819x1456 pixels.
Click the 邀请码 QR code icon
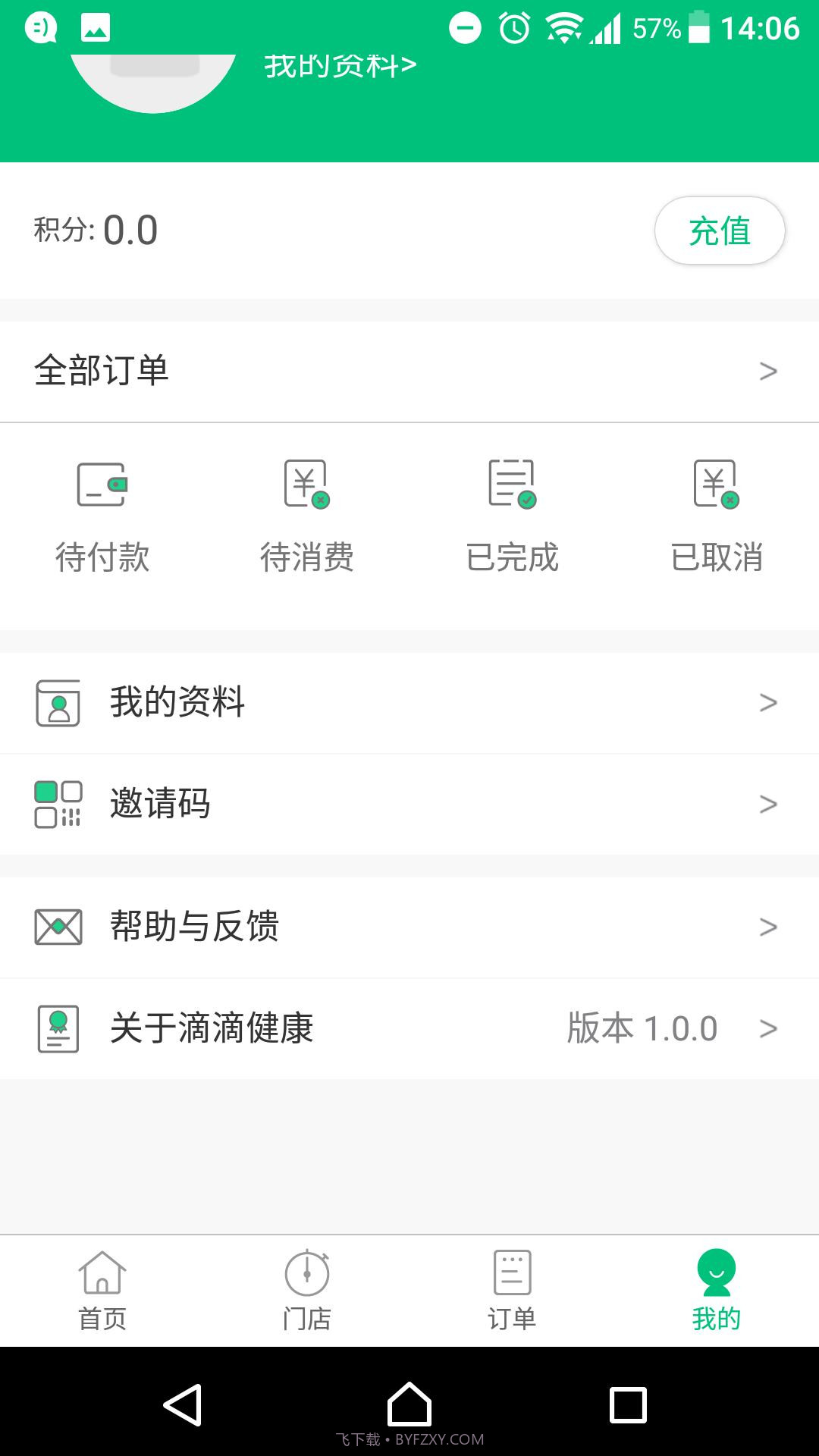57,805
